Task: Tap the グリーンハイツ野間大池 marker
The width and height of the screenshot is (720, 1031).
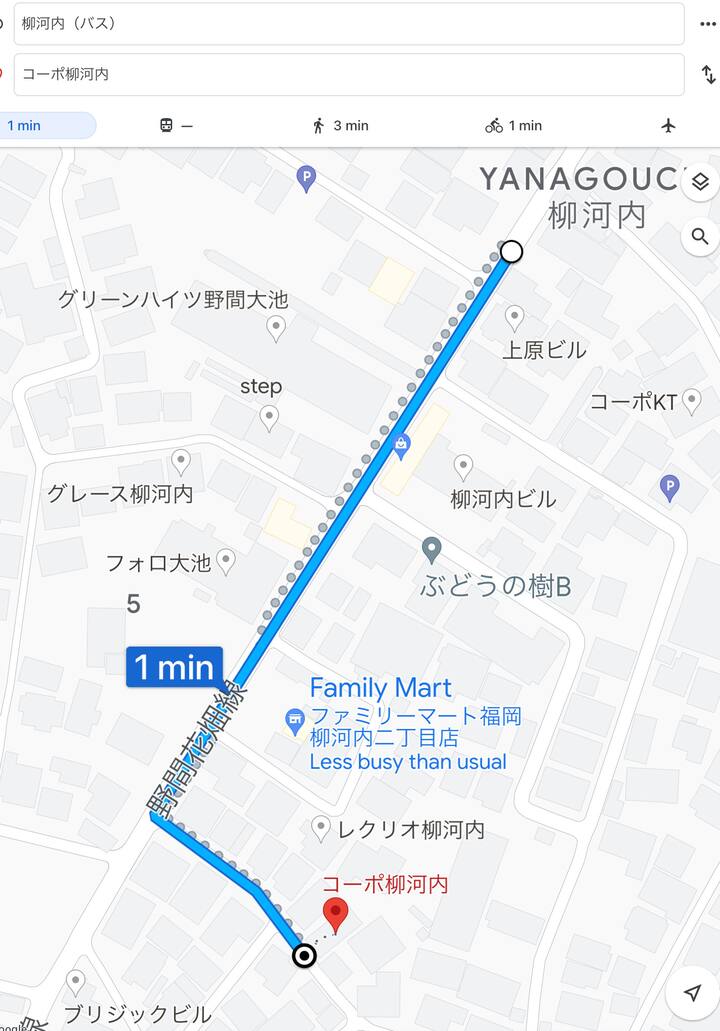Action: click(x=276, y=326)
